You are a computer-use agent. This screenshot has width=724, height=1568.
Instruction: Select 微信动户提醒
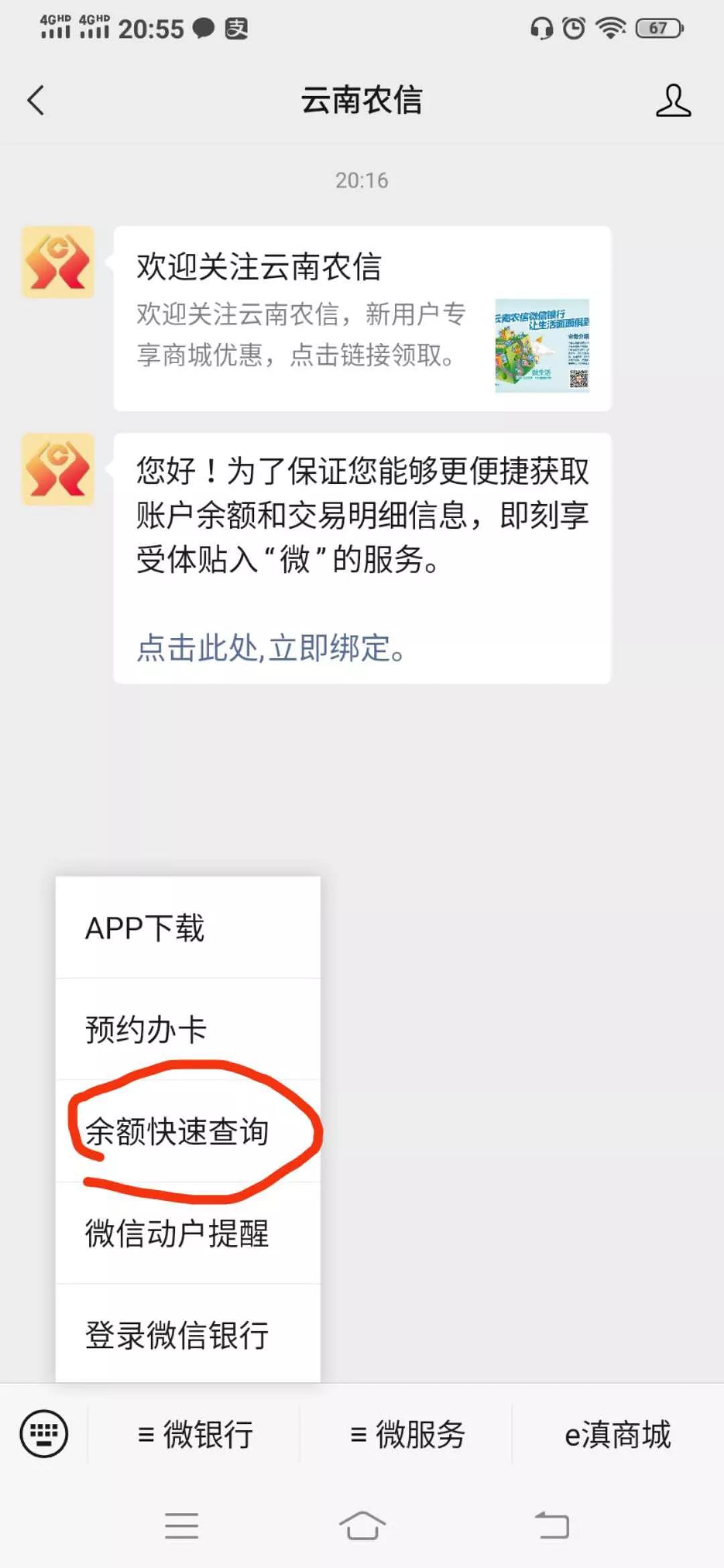[x=188, y=1233]
